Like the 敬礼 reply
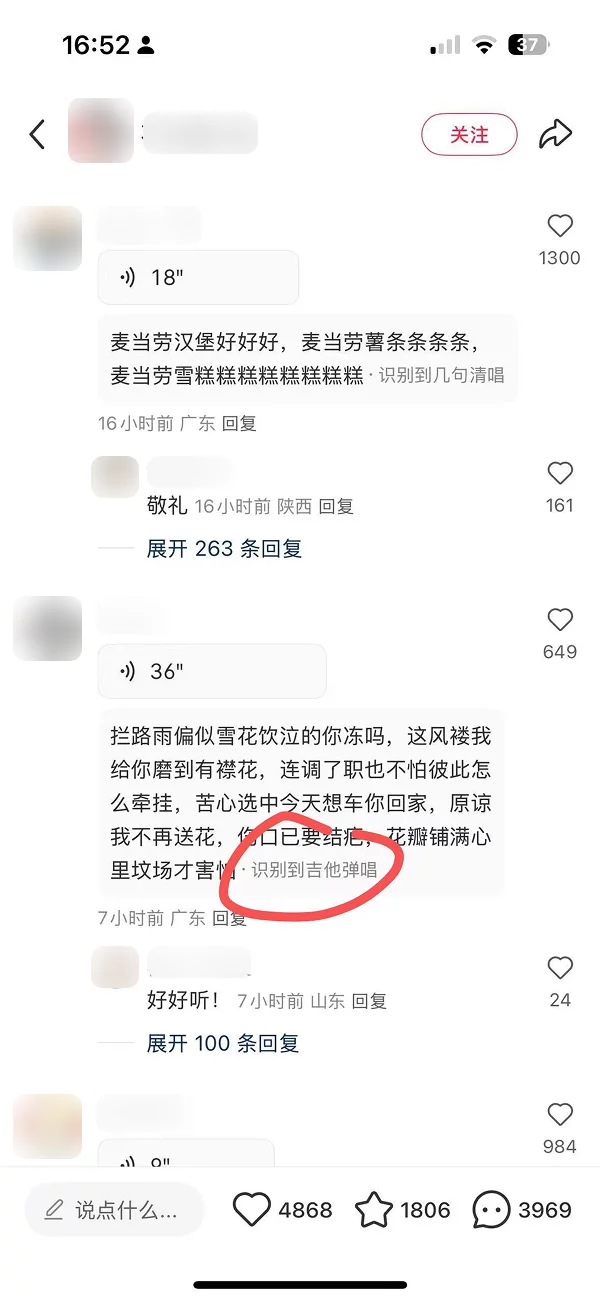This screenshot has height=1301, width=600. [x=559, y=474]
